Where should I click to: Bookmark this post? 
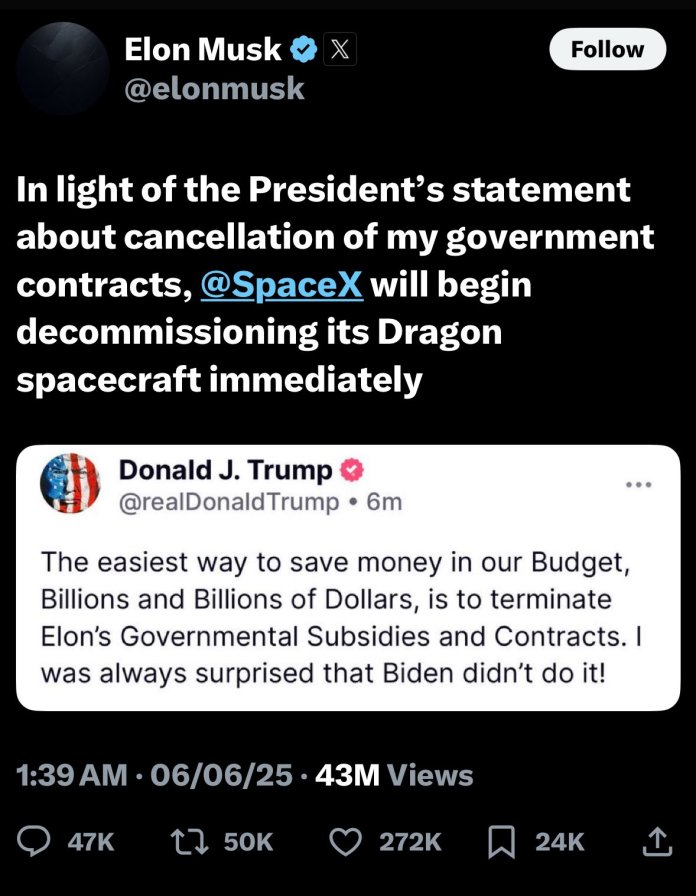tap(502, 842)
